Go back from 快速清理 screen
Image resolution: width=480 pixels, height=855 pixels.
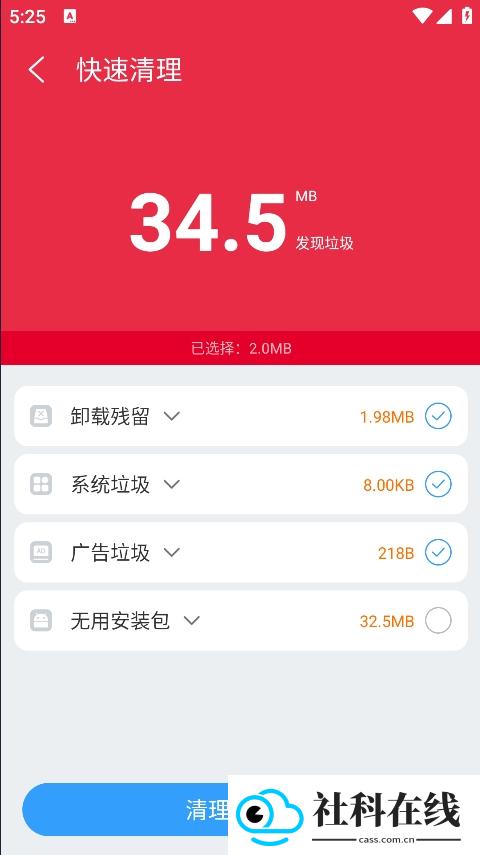pos(37,70)
